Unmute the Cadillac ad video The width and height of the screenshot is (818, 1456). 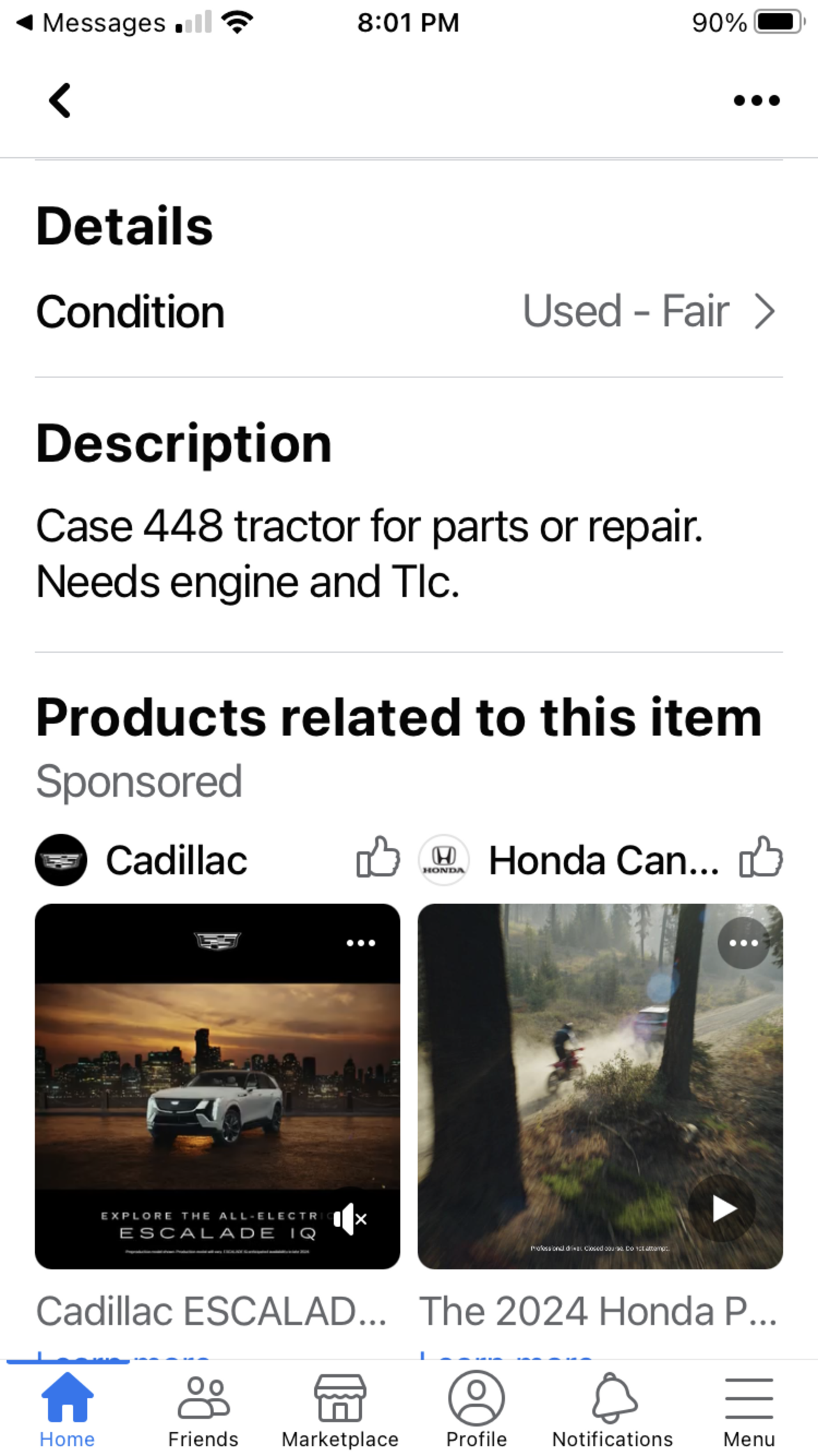[x=350, y=1219]
